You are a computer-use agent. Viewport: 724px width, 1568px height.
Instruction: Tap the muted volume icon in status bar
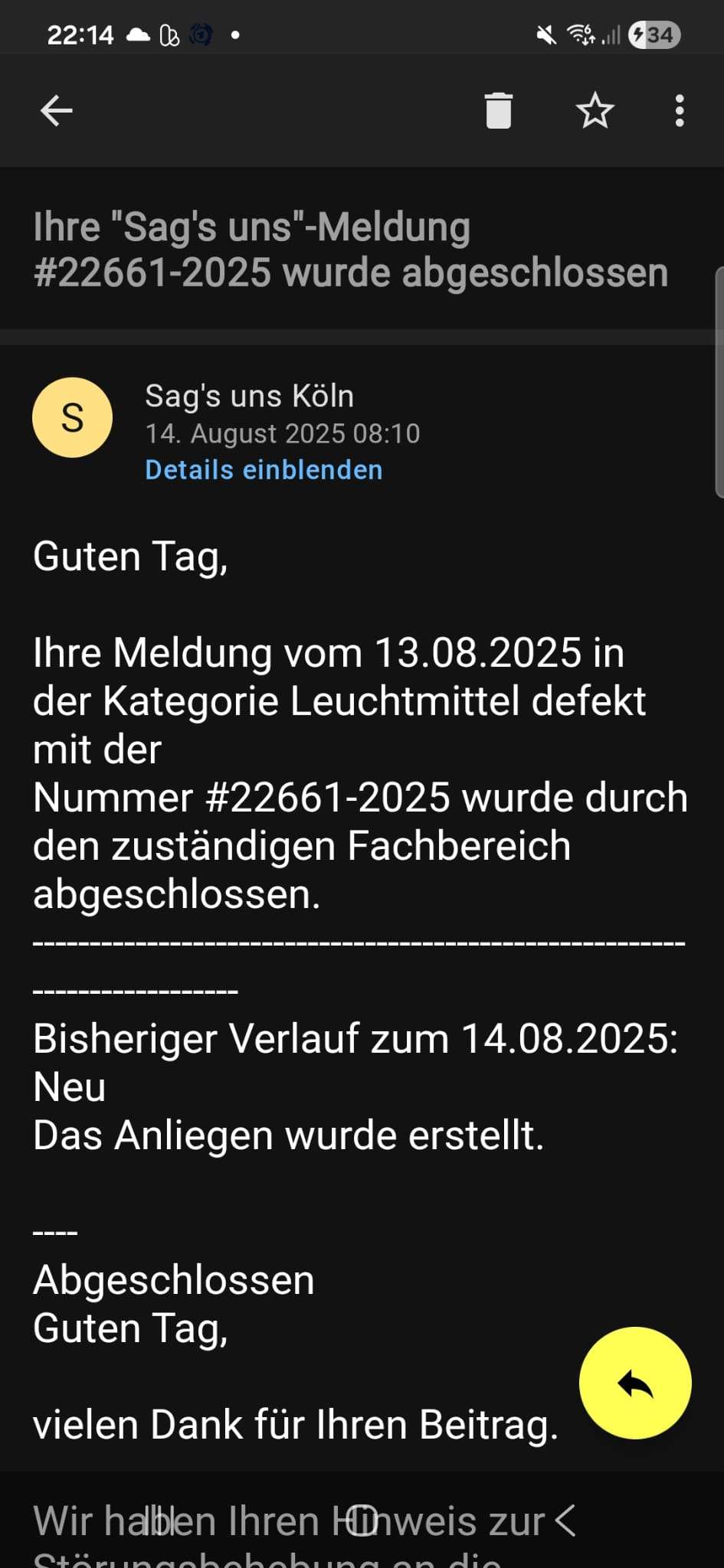(x=545, y=34)
